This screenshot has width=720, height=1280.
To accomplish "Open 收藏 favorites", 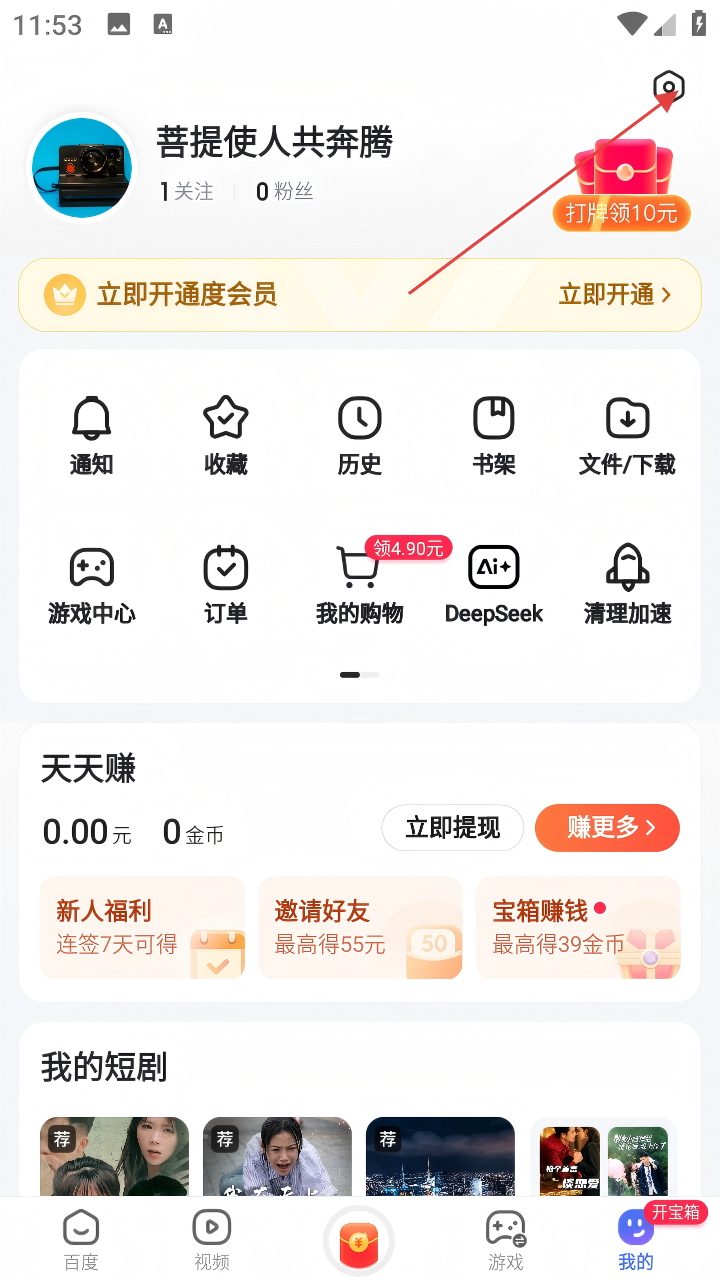I will pos(226,436).
